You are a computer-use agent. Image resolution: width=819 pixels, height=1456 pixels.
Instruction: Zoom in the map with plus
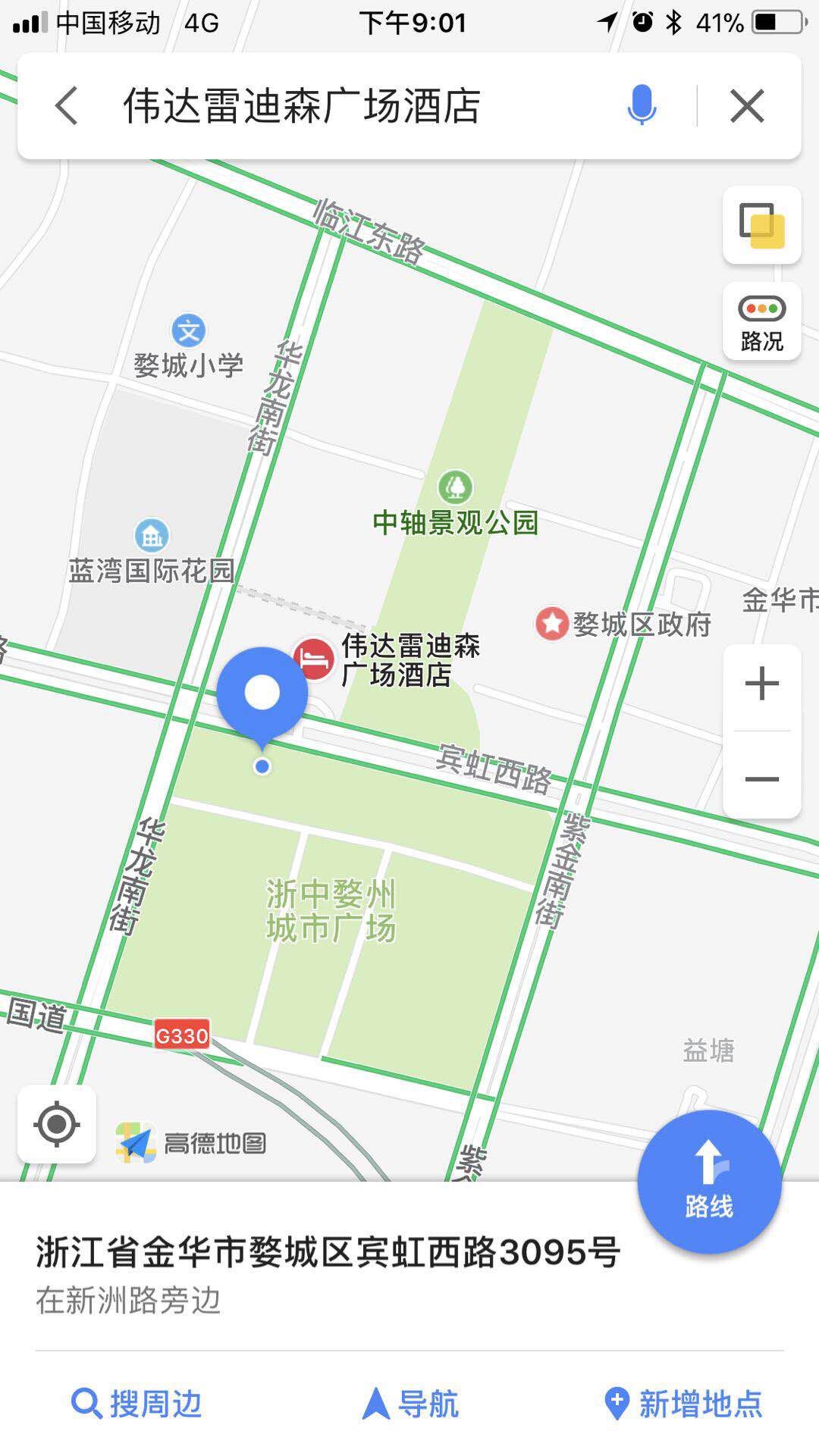tap(761, 684)
